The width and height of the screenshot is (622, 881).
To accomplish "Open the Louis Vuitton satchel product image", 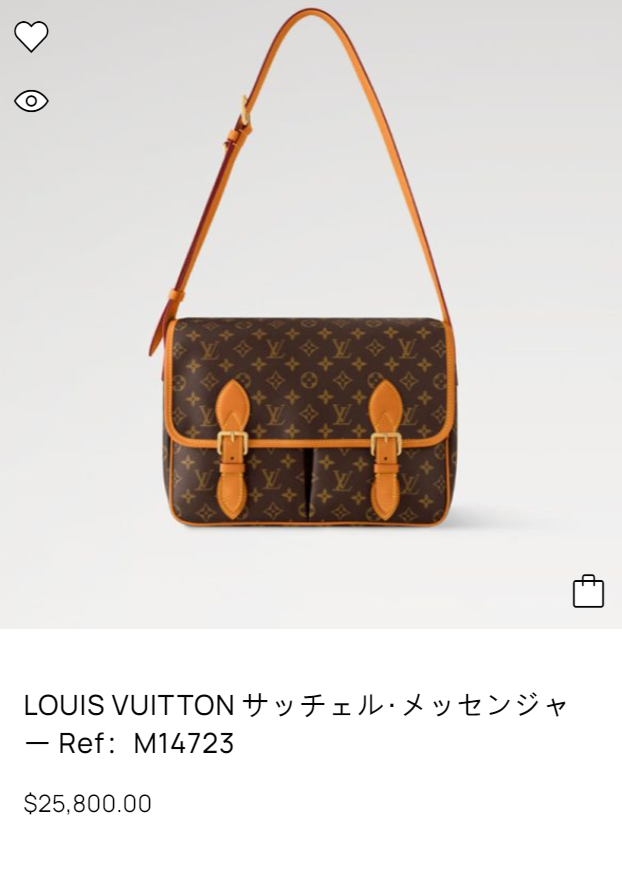I will pos(310,400).
